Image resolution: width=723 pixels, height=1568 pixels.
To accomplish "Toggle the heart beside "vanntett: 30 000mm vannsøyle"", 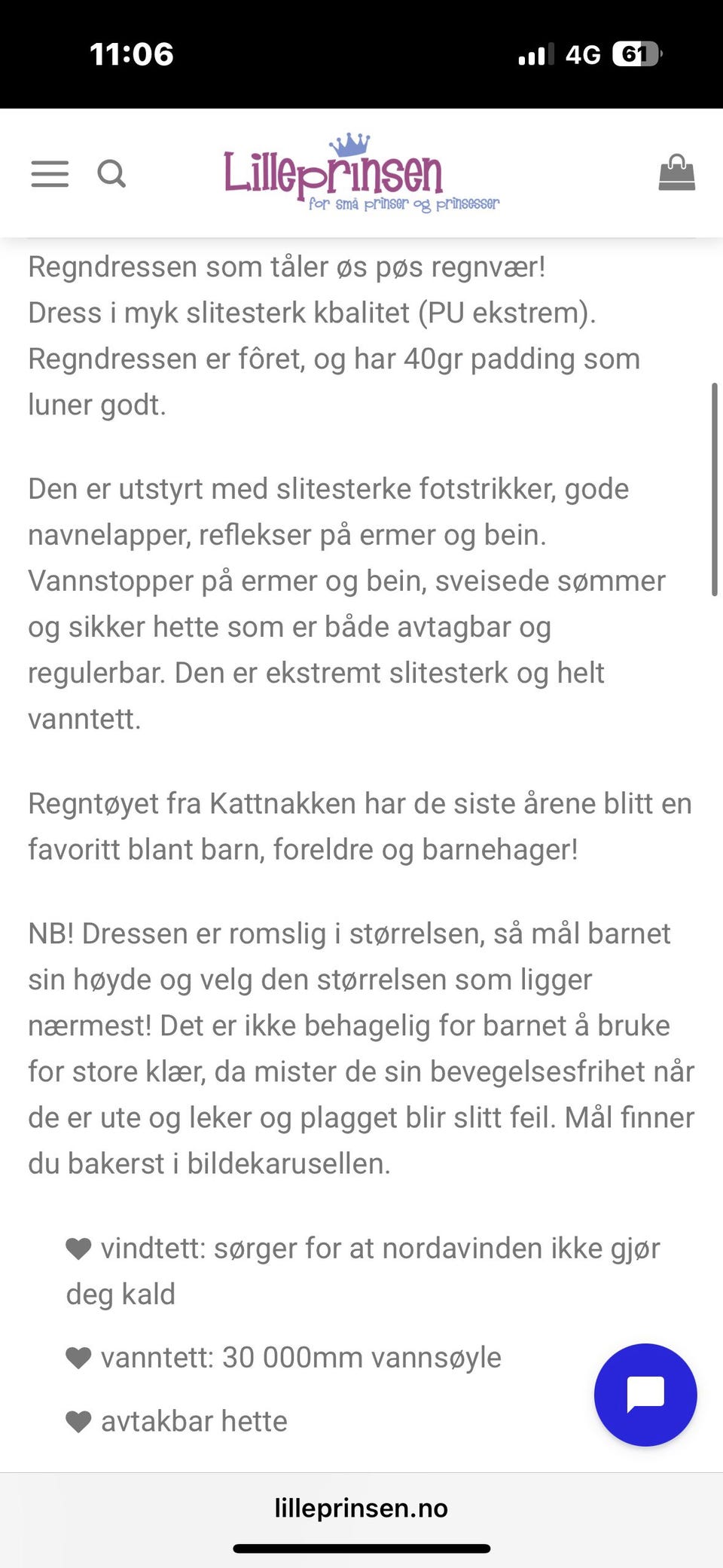I will pyautogui.click(x=78, y=1357).
